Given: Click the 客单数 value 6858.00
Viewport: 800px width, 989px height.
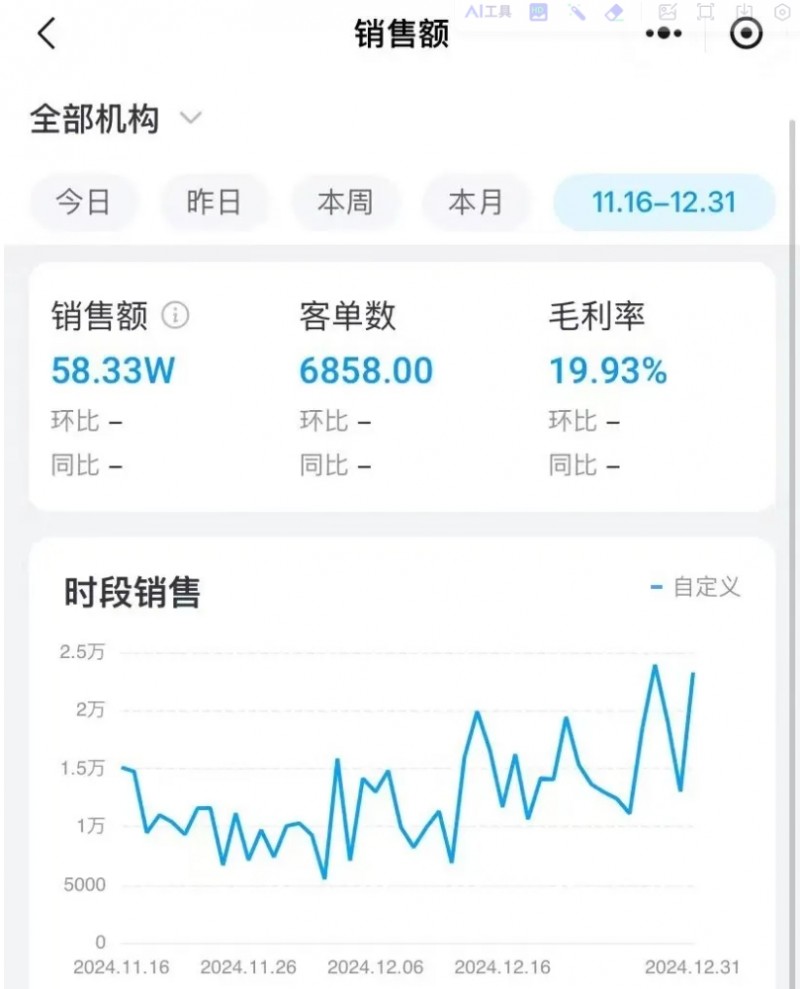Looking at the screenshot, I should (x=366, y=370).
